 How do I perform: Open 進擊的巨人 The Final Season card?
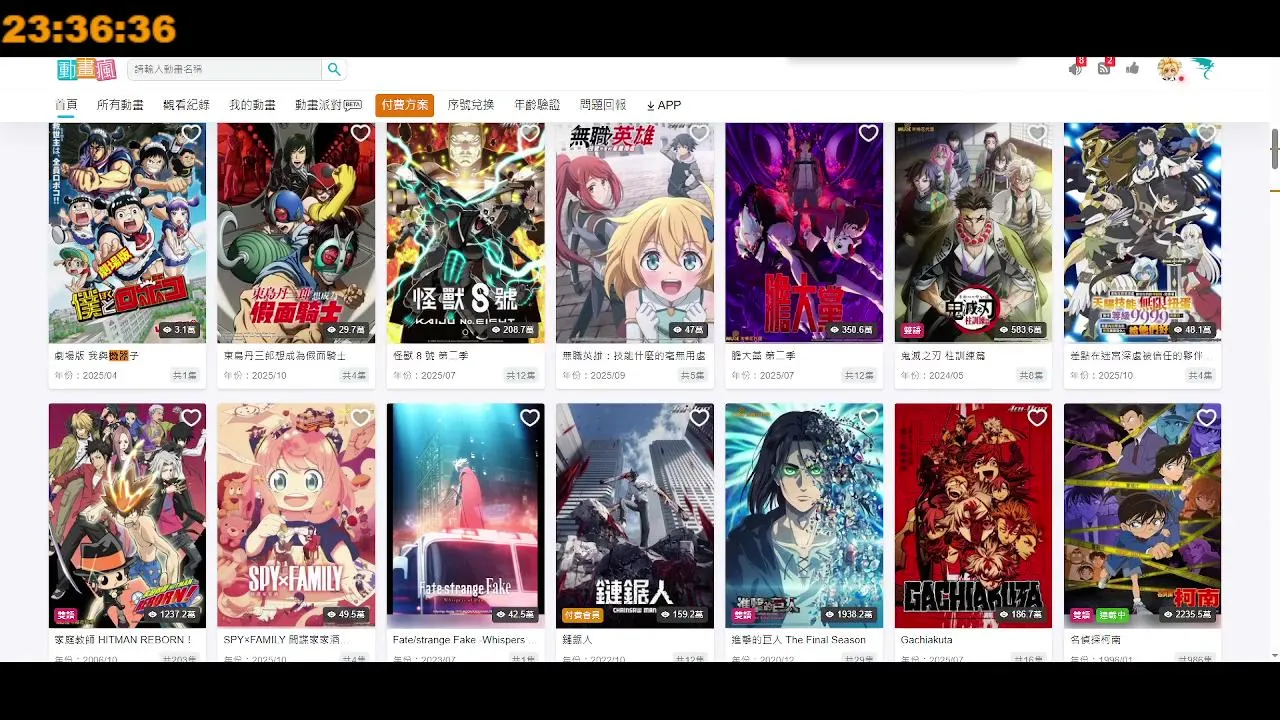click(x=804, y=515)
